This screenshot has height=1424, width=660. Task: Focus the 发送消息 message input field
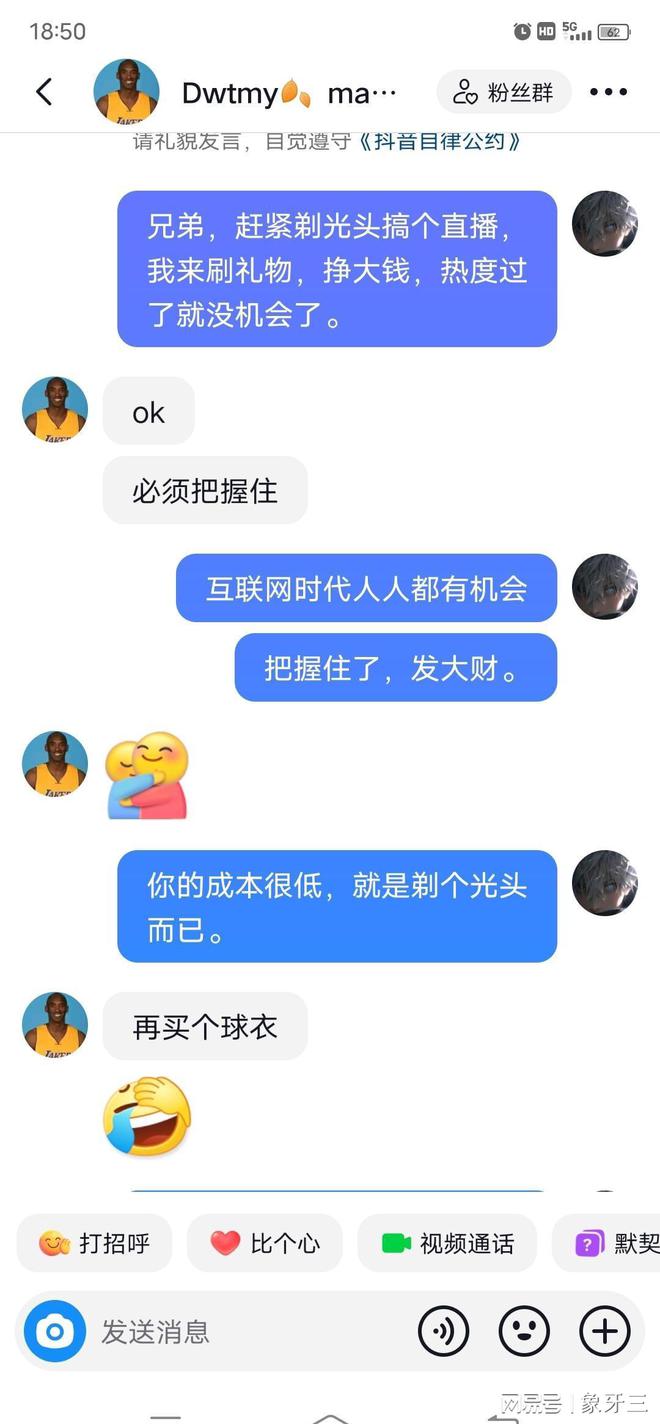[250, 1332]
